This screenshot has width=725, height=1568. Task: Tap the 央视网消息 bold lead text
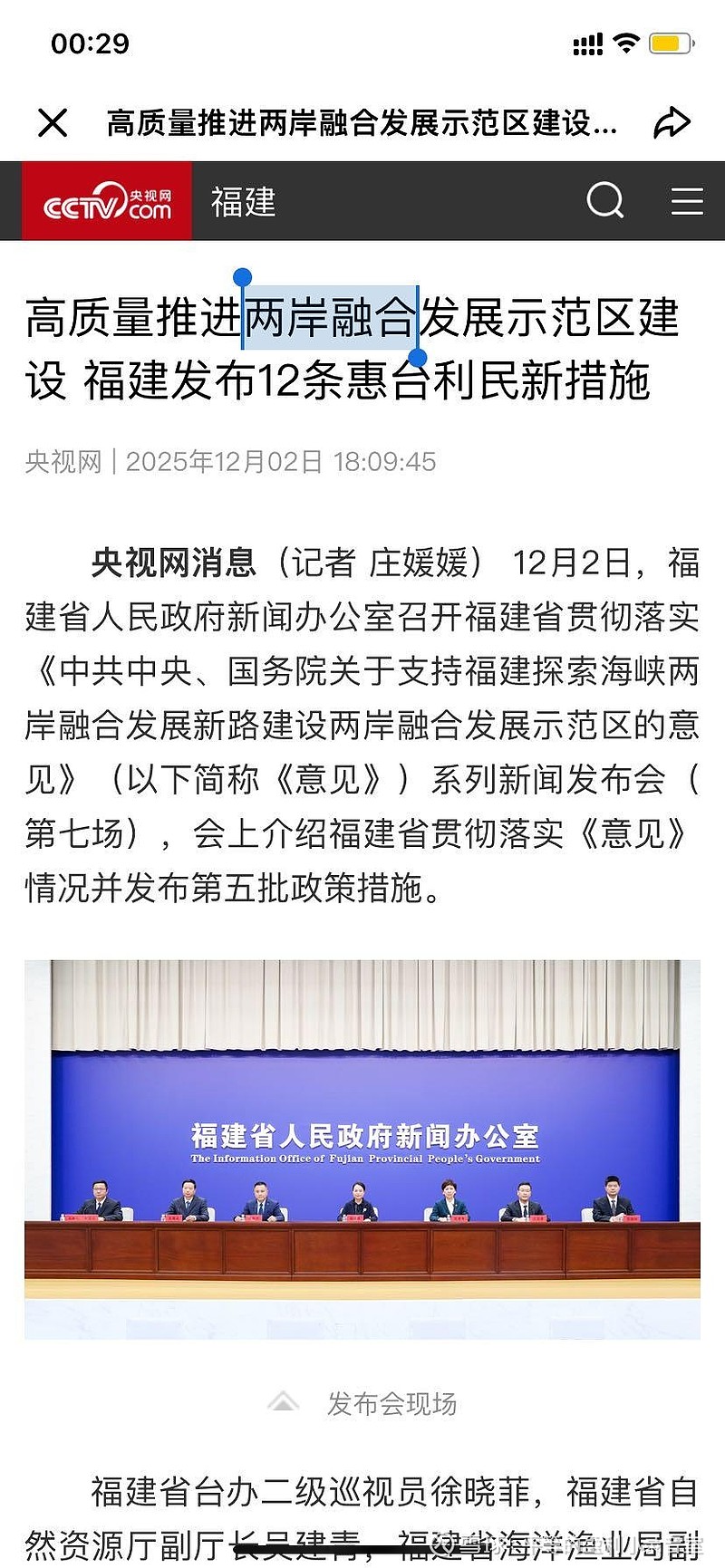(x=172, y=561)
